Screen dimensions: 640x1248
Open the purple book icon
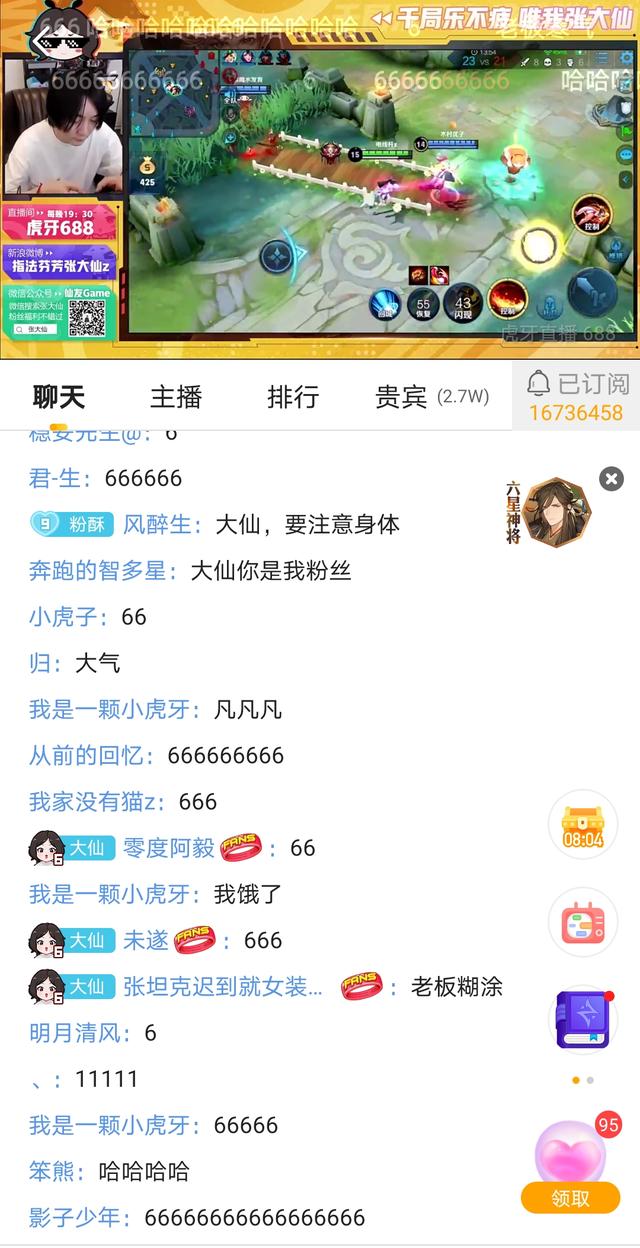pos(583,1020)
